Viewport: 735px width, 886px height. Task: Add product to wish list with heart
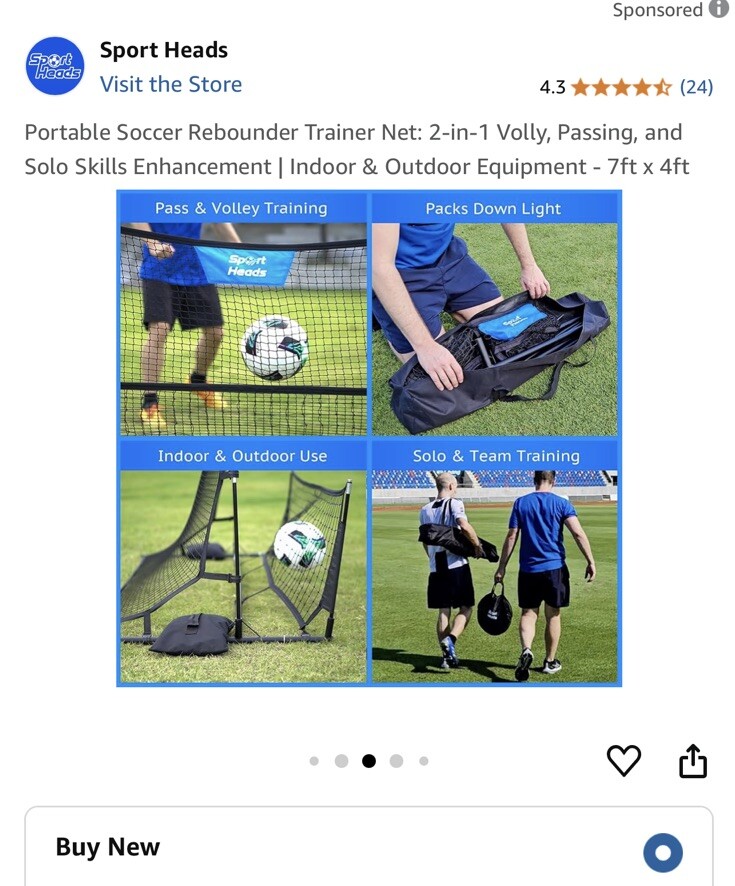(x=624, y=761)
